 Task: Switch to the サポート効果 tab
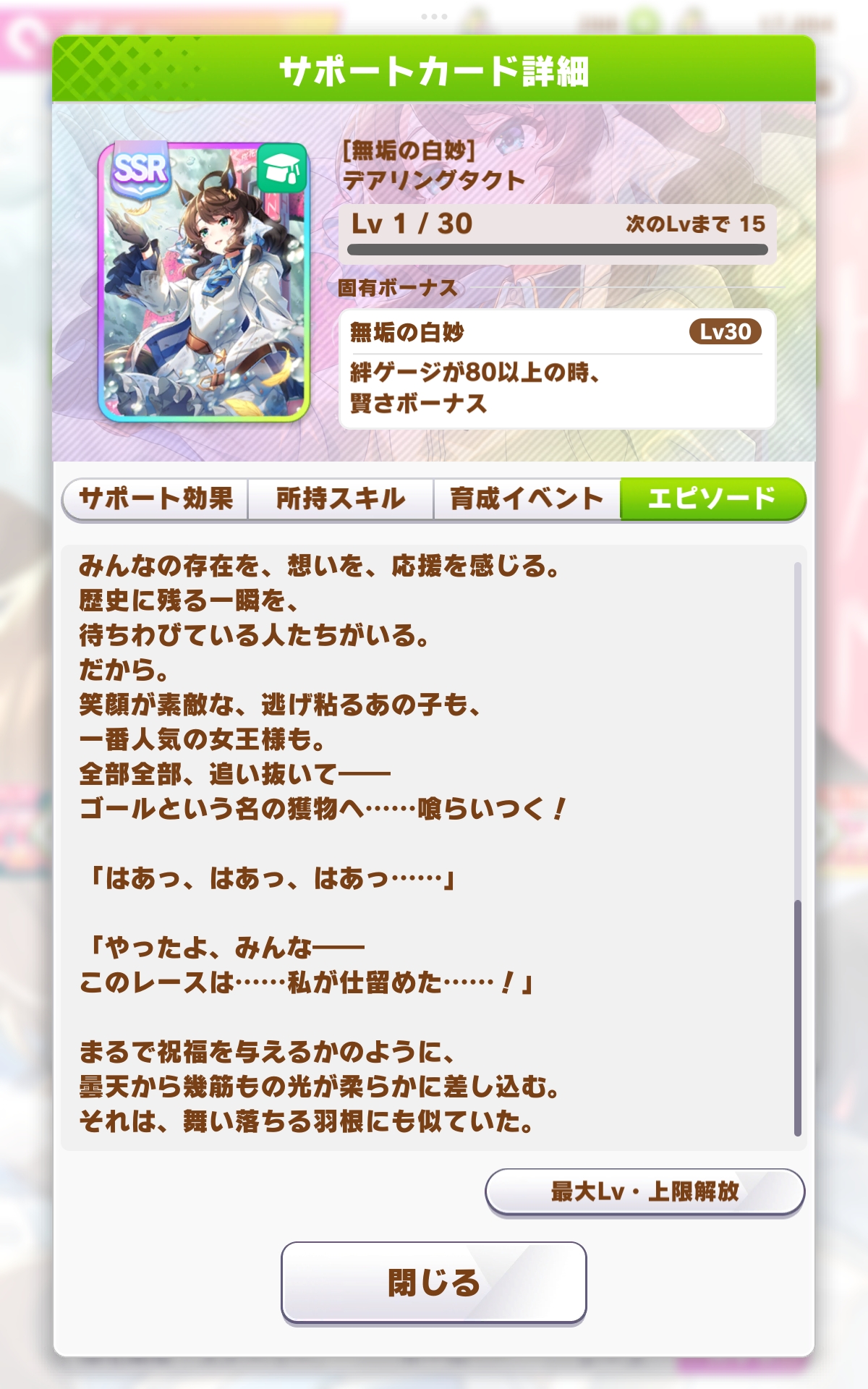[x=156, y=498]
